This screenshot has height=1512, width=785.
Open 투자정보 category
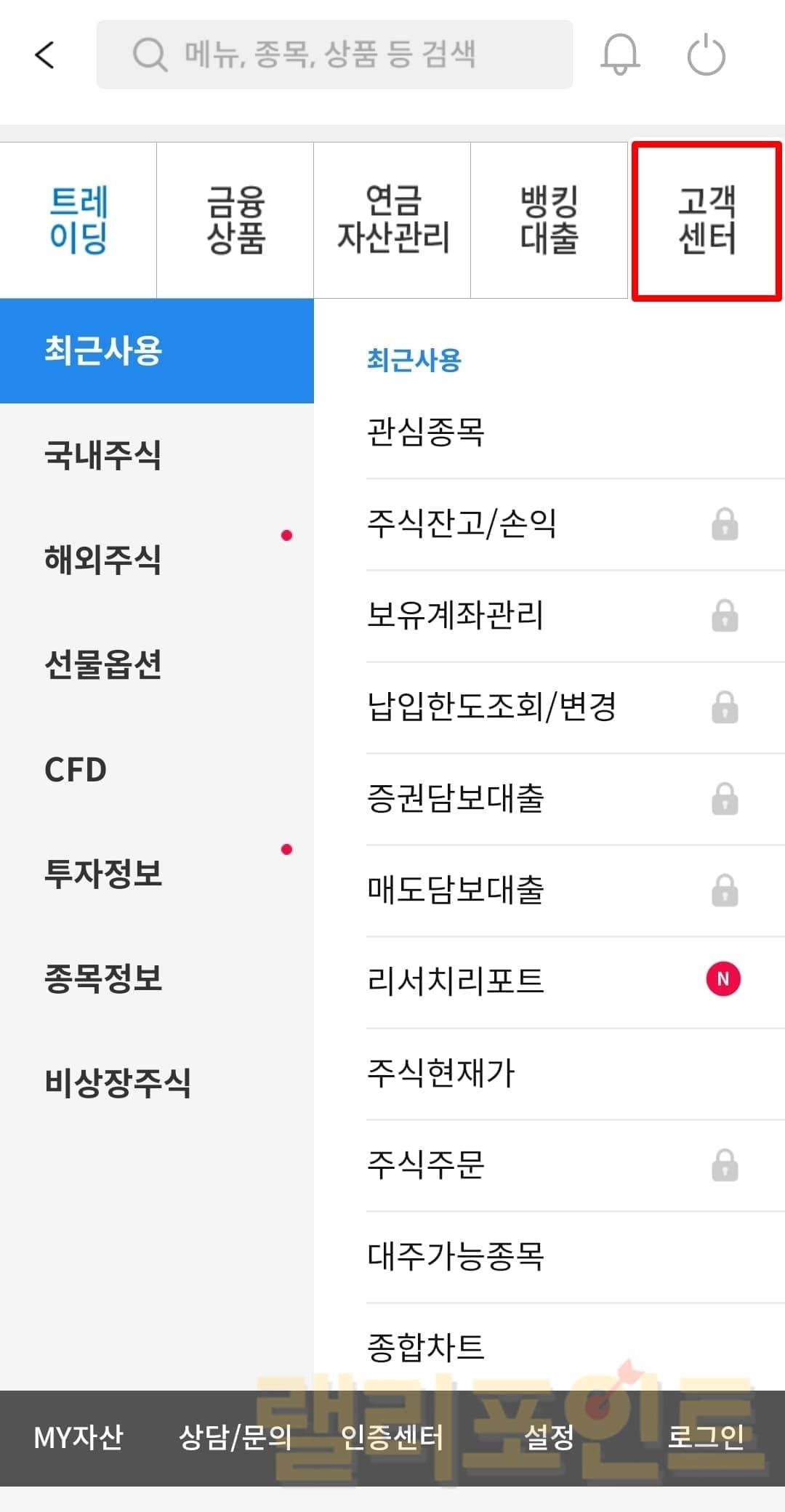103,874
